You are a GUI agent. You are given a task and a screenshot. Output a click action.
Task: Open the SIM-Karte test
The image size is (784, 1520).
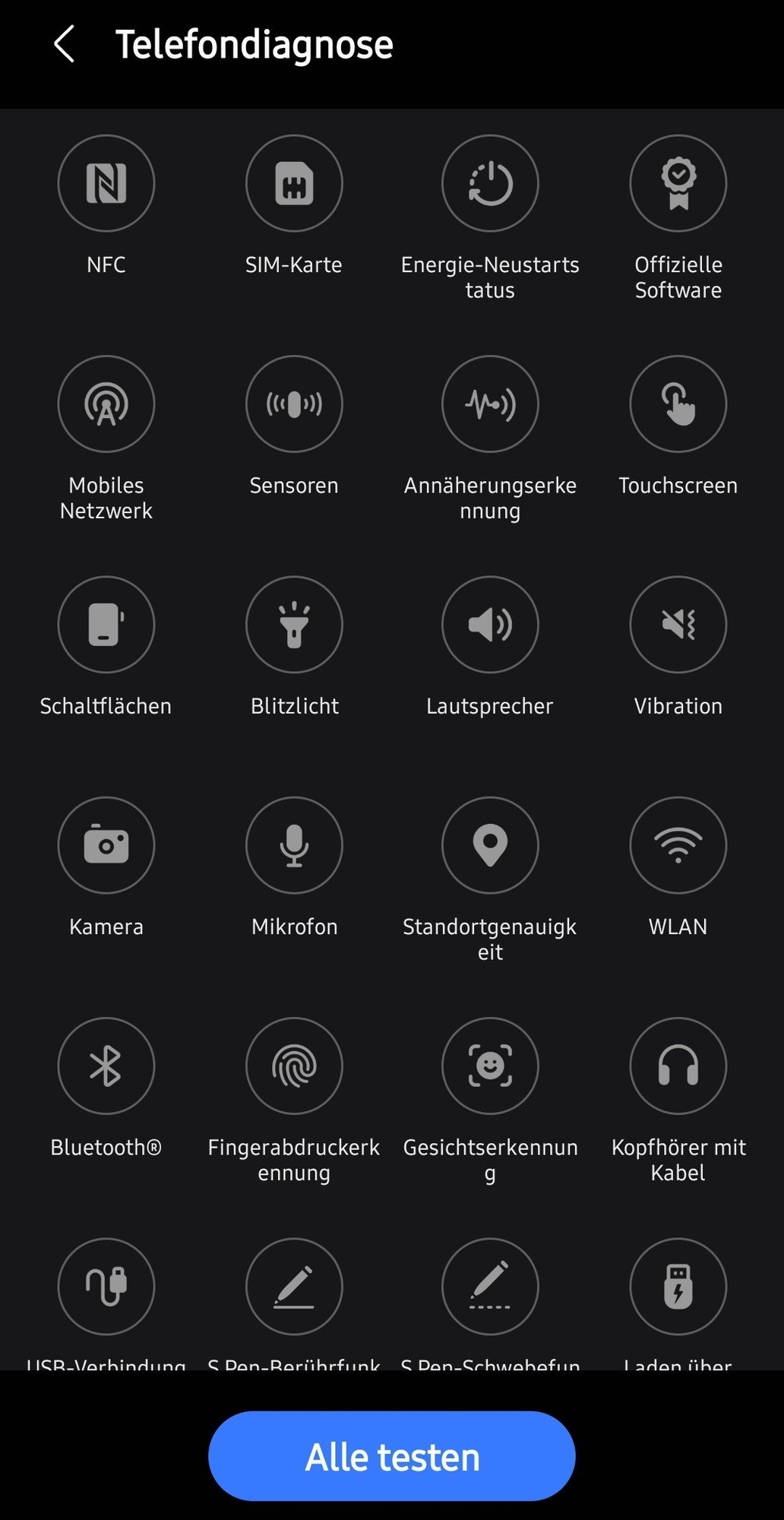[294, 184]
